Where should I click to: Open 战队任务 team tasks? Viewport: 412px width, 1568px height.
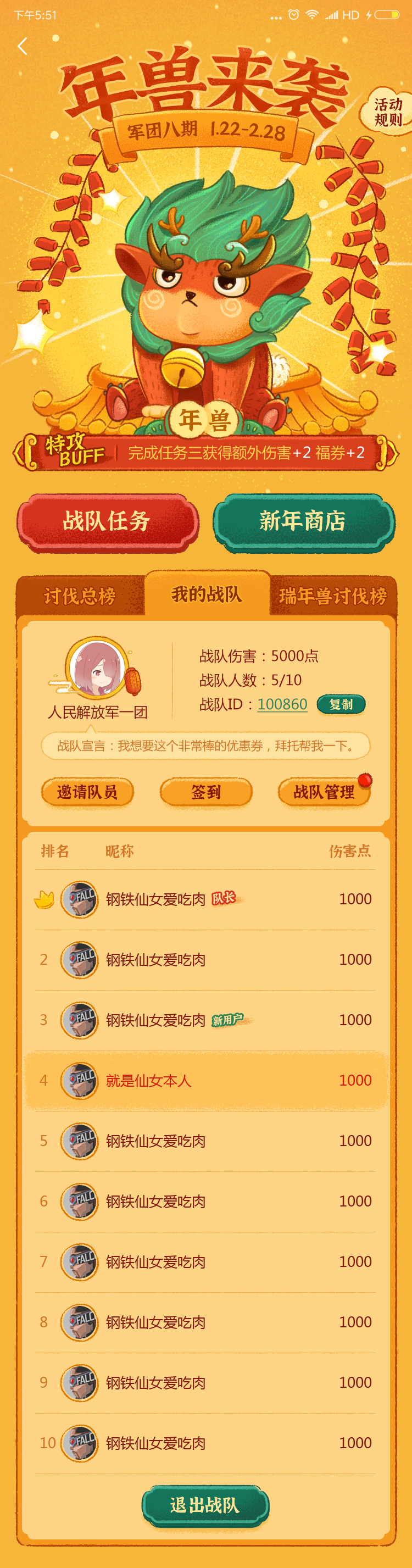pos(107,521)
